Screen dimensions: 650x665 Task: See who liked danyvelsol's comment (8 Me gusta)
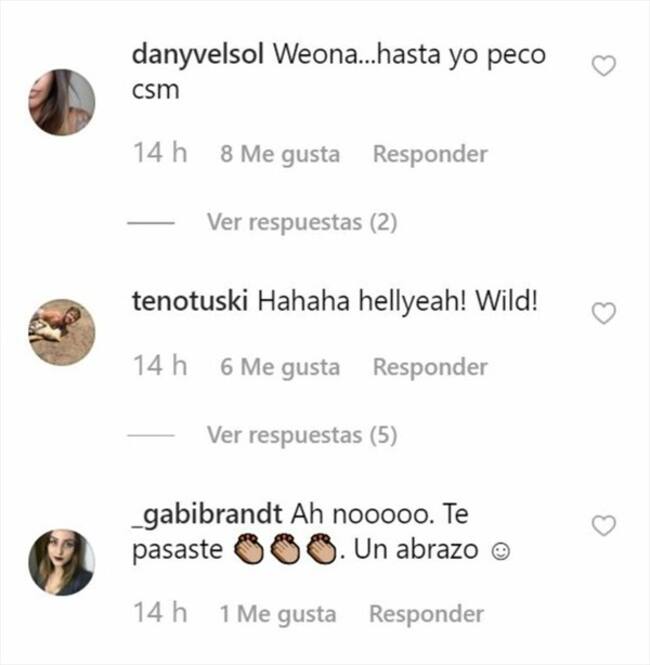[x=279, y=155]
